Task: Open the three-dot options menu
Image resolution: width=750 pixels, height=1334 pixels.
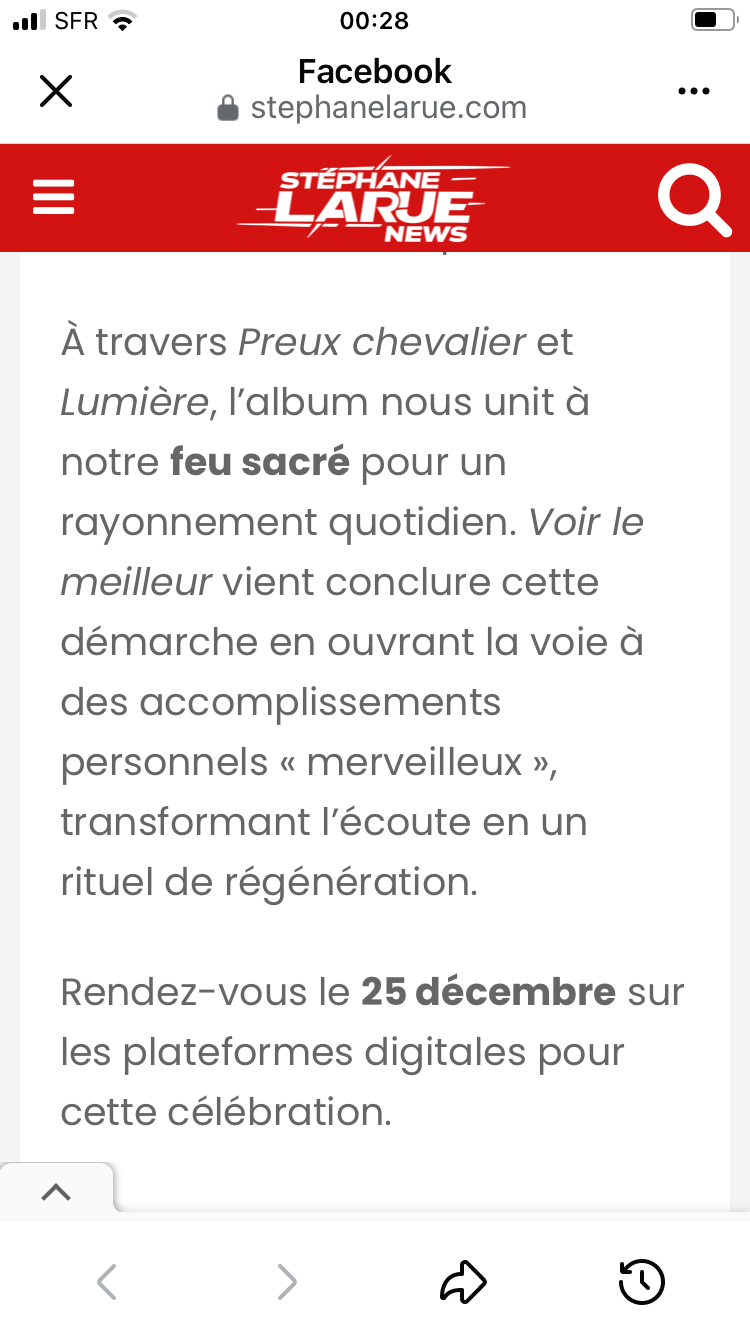Action: tap(693, 91)
